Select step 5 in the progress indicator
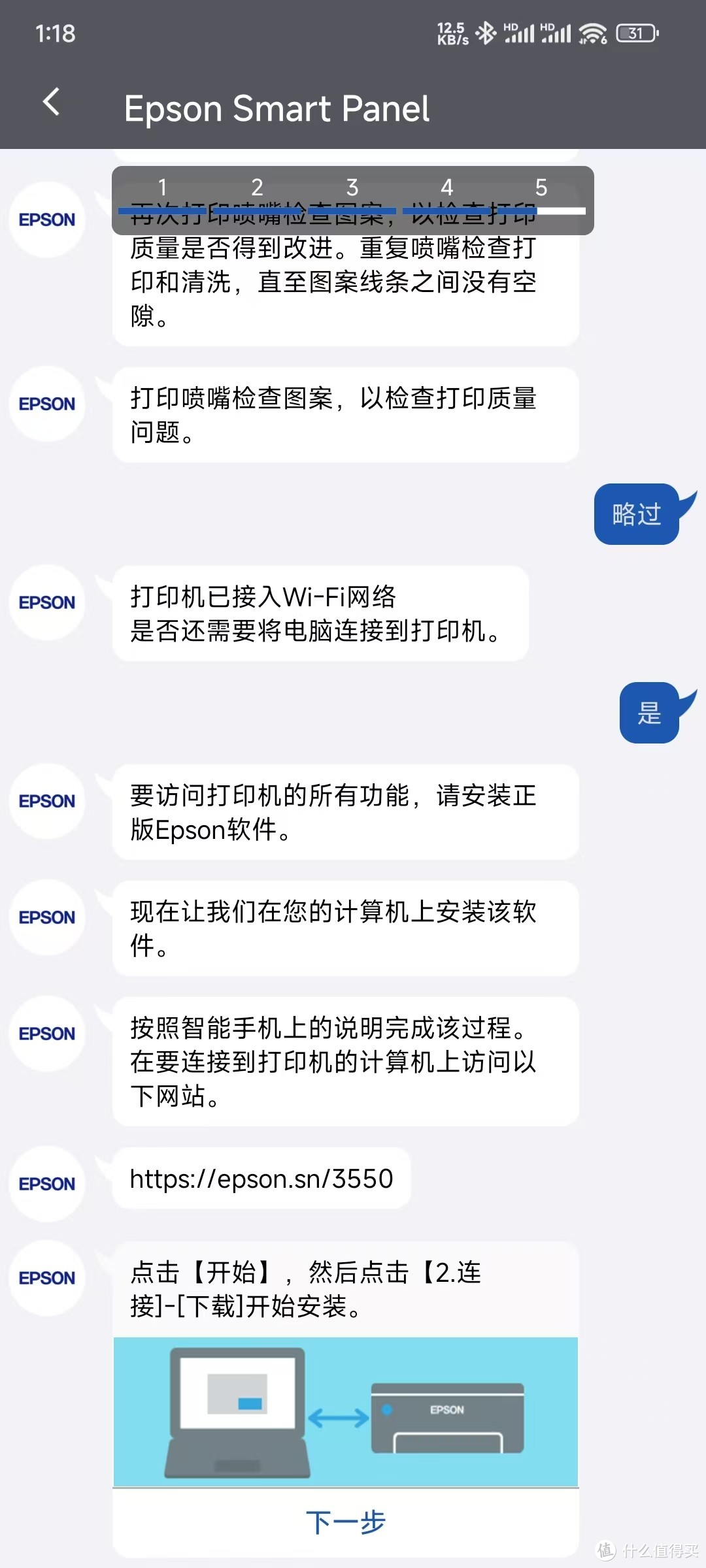This screenshot has height=1568, width=706. (541, 188)
